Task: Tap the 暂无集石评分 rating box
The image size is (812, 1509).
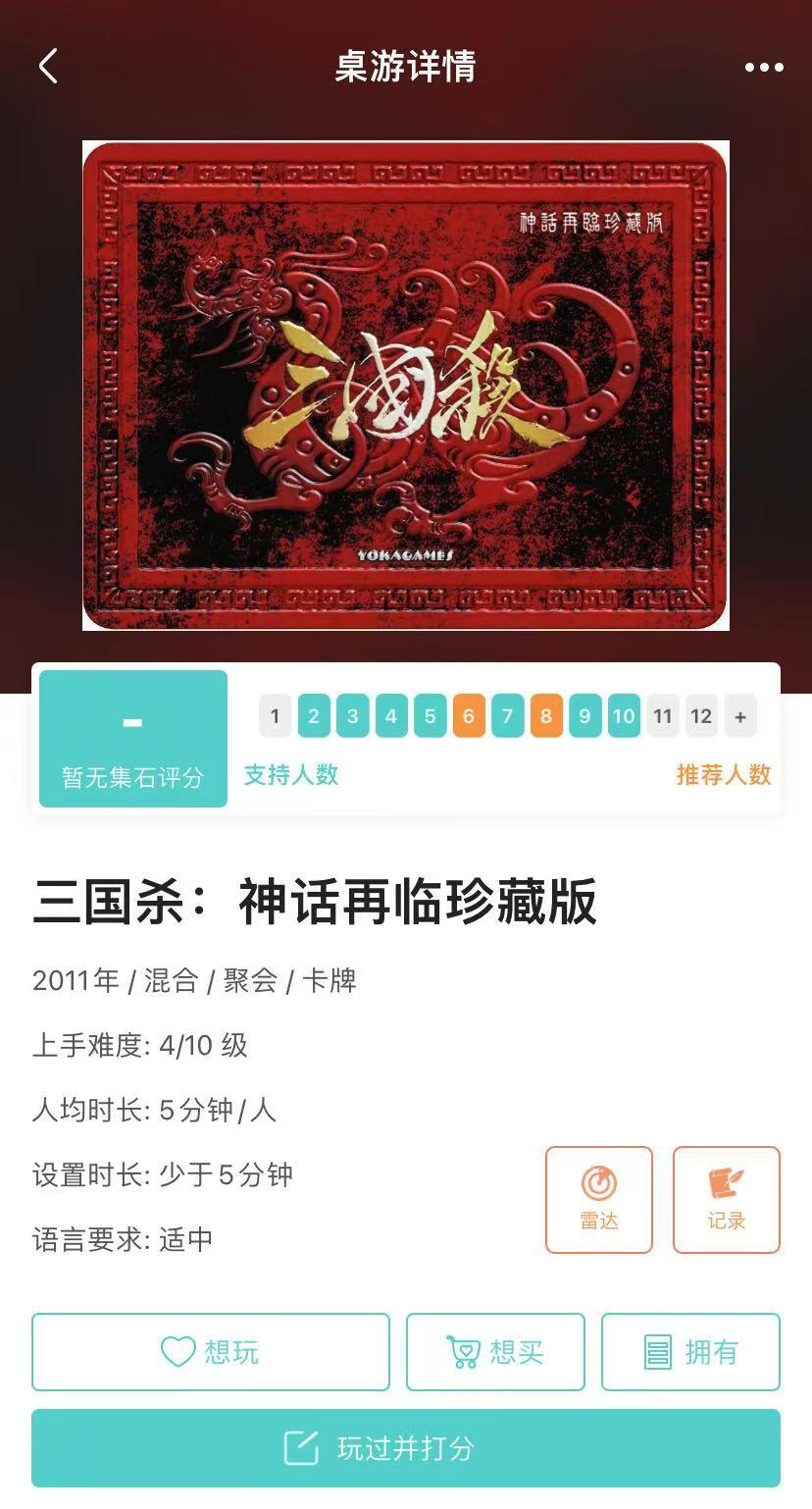Action: point(133,739)
